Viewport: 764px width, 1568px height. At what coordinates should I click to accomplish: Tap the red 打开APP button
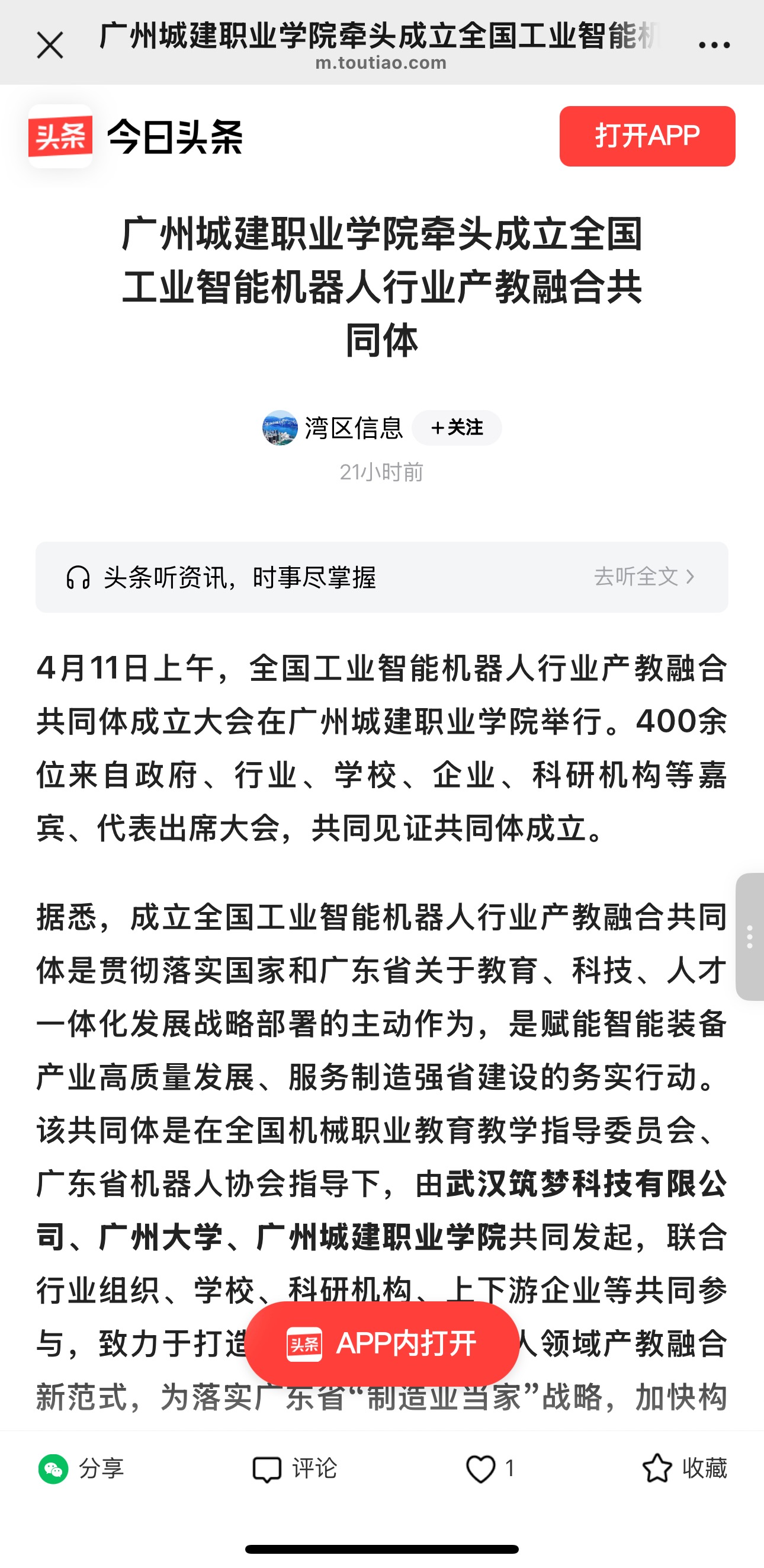point(647,136)
